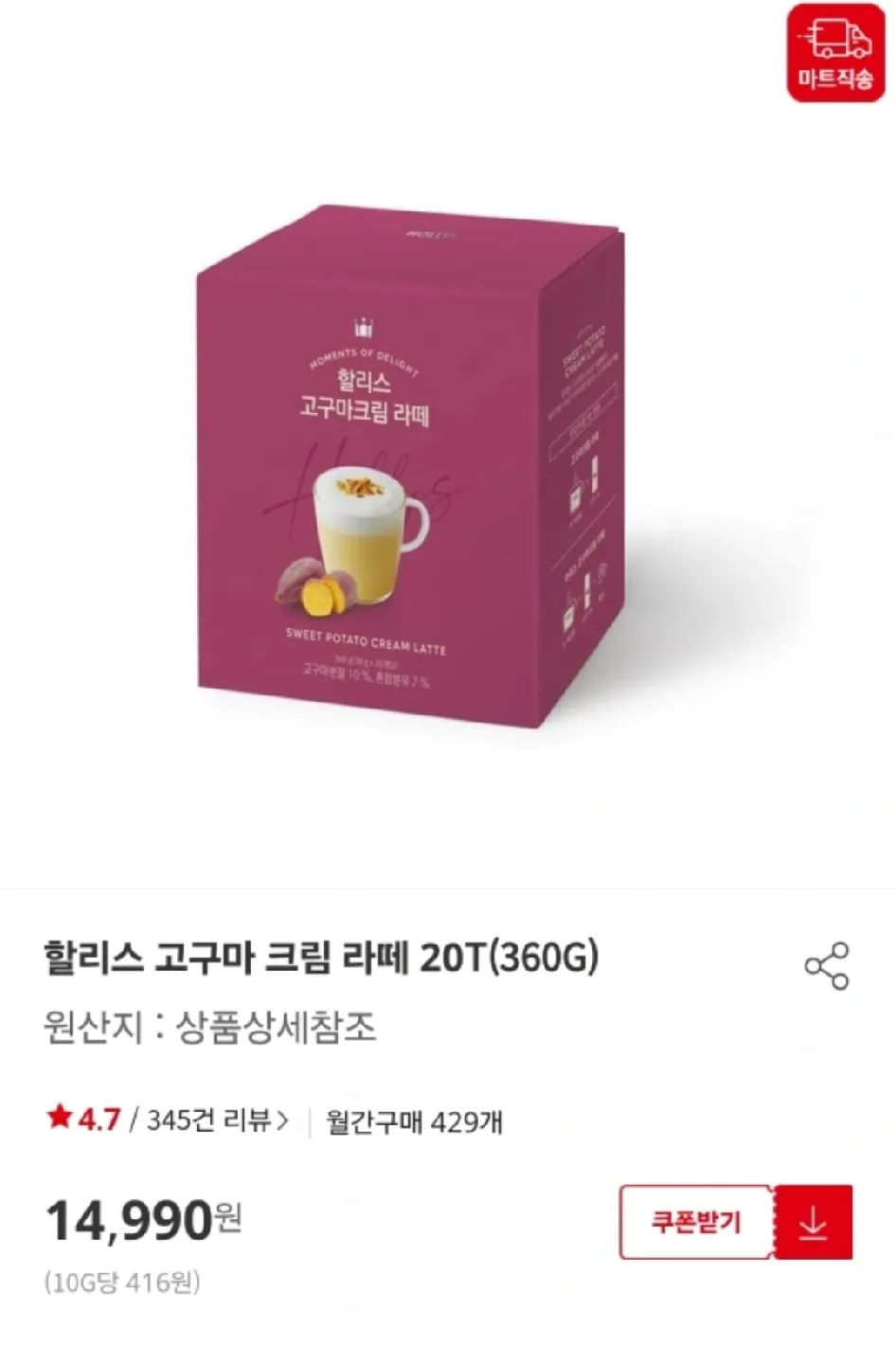Open the 345건 리뷰 reviews link
Viewport: 896px width, 1364px height.
[x=218, y=1121]
